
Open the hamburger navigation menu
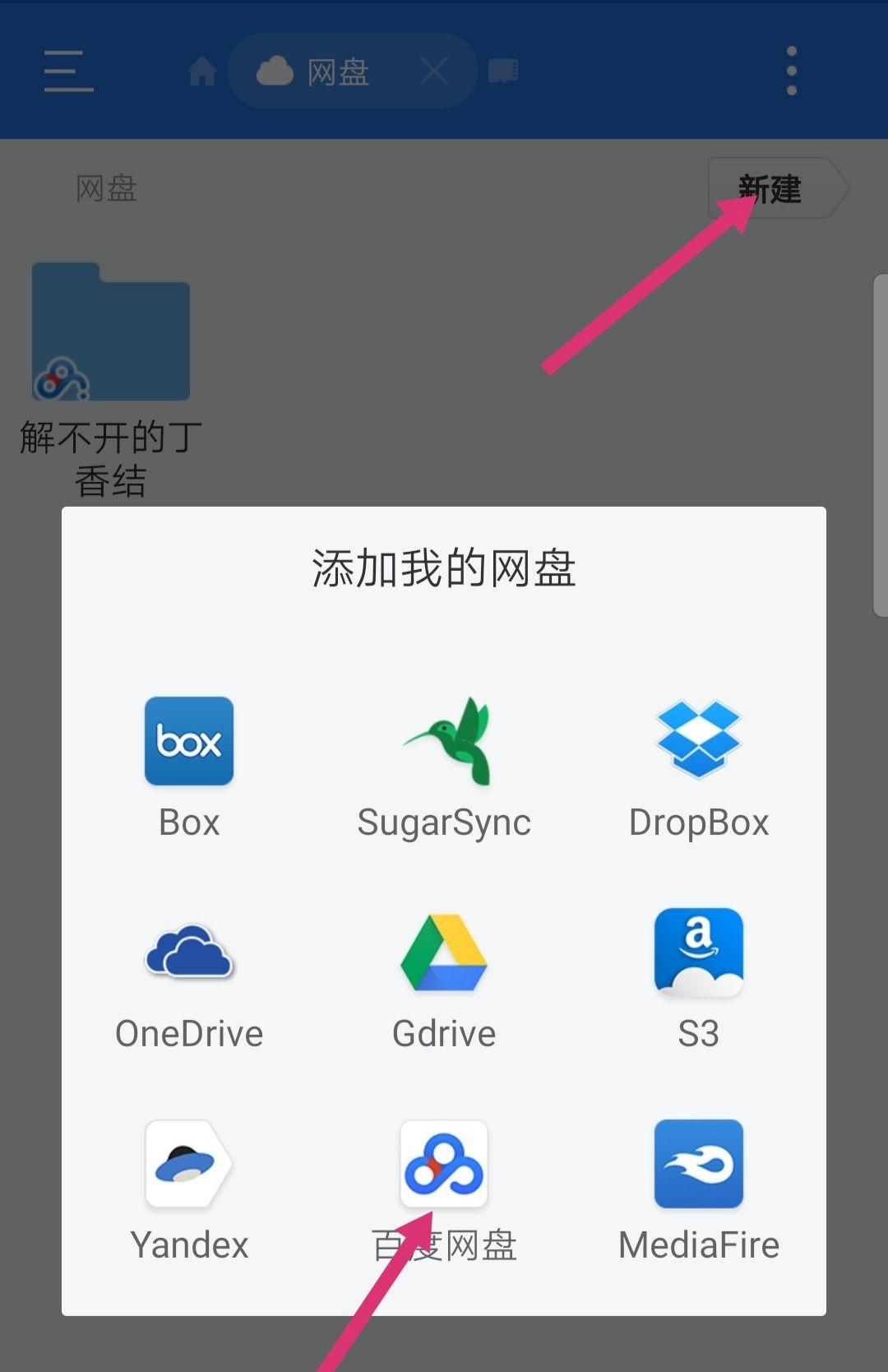(67, 71)
